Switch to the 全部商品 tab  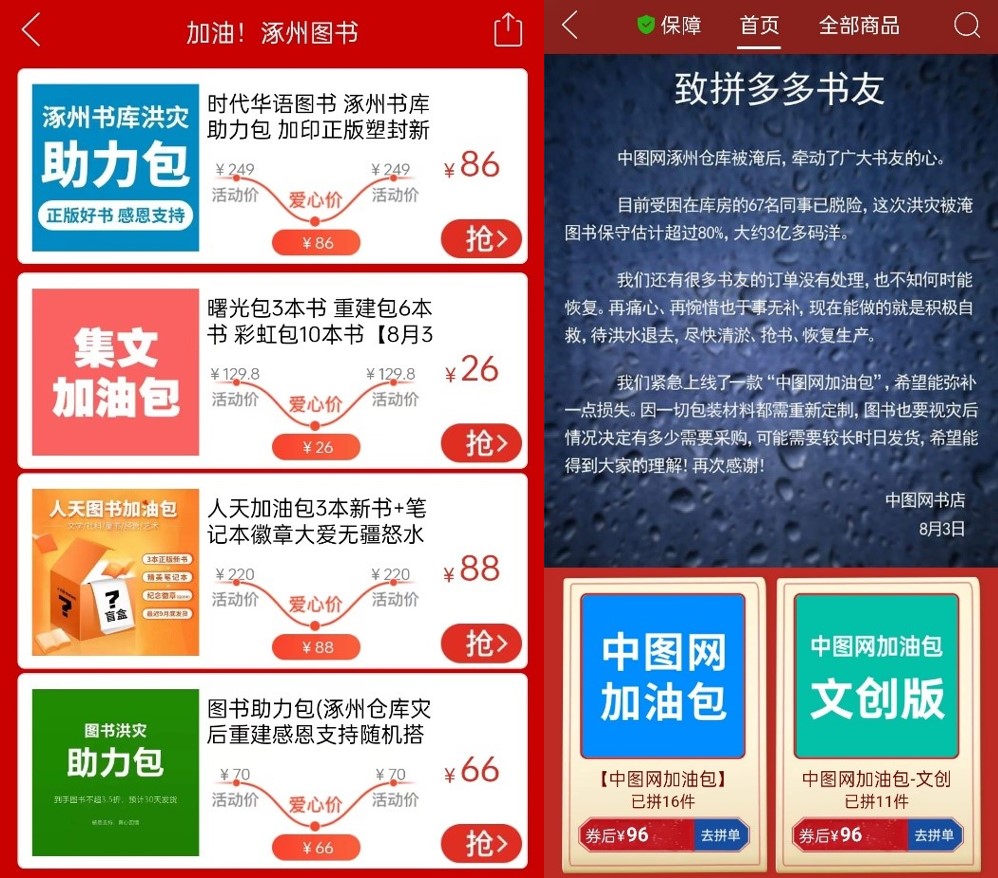pyautogui.click(x=859, y=26)
